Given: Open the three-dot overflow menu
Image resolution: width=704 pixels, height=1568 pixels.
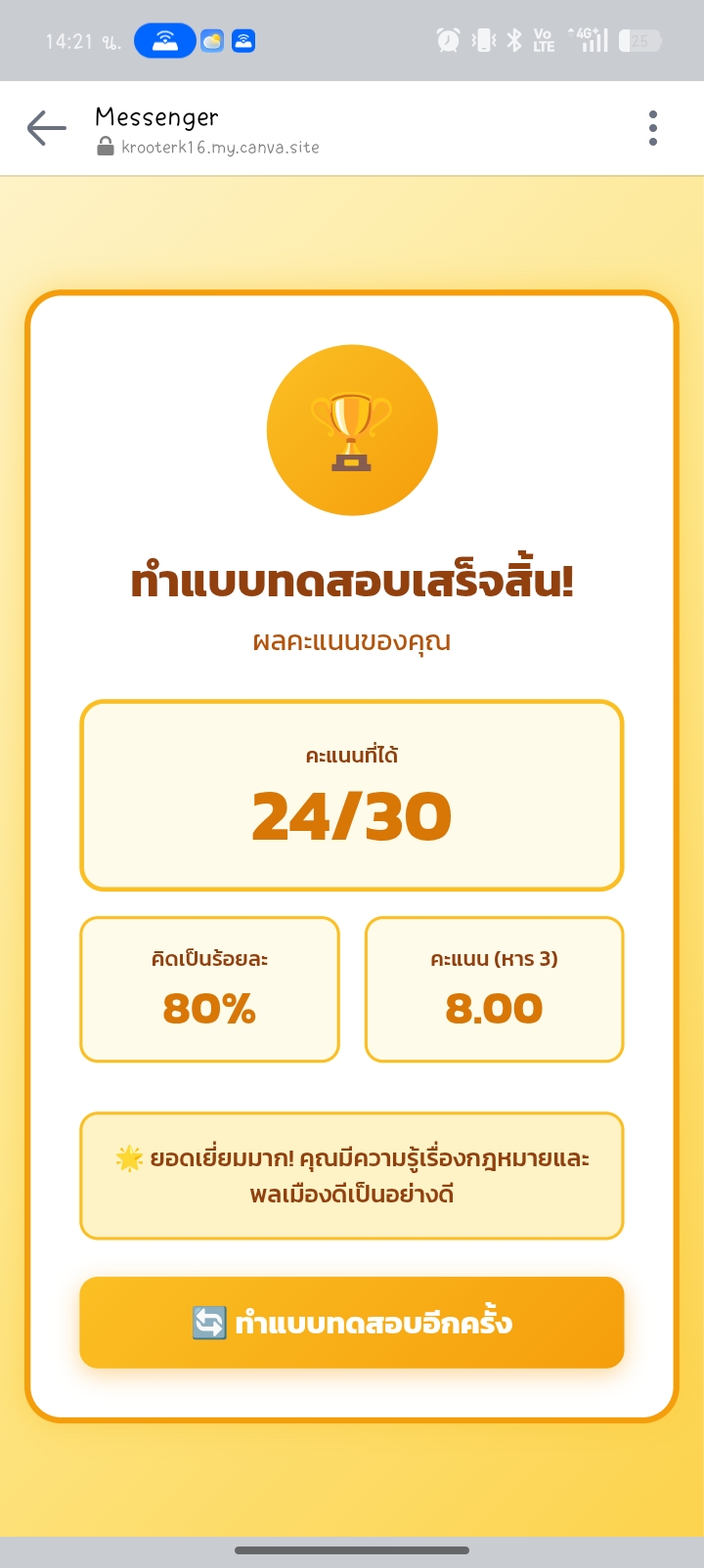Looking at the screenshot, I should pos(653,128).
